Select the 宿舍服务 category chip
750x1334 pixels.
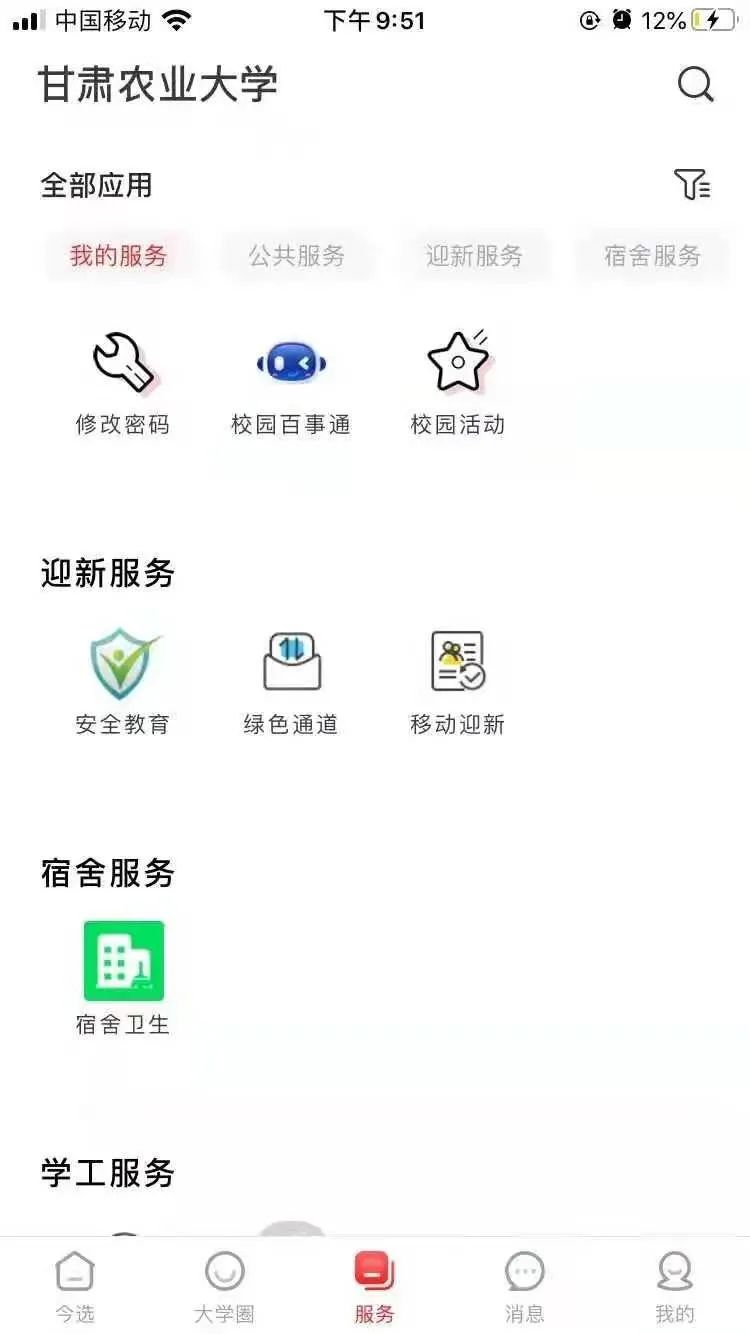pos(652,256)
